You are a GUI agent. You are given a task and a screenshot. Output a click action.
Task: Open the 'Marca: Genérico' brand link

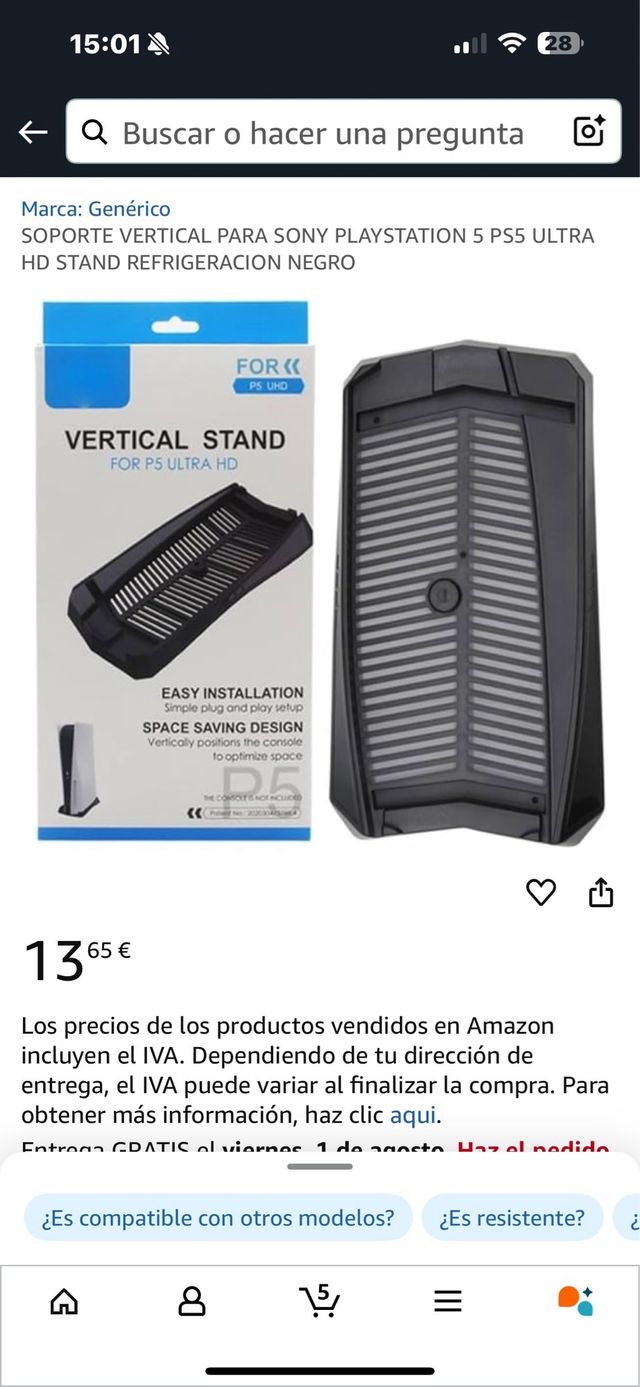click(x=96, y=209)
